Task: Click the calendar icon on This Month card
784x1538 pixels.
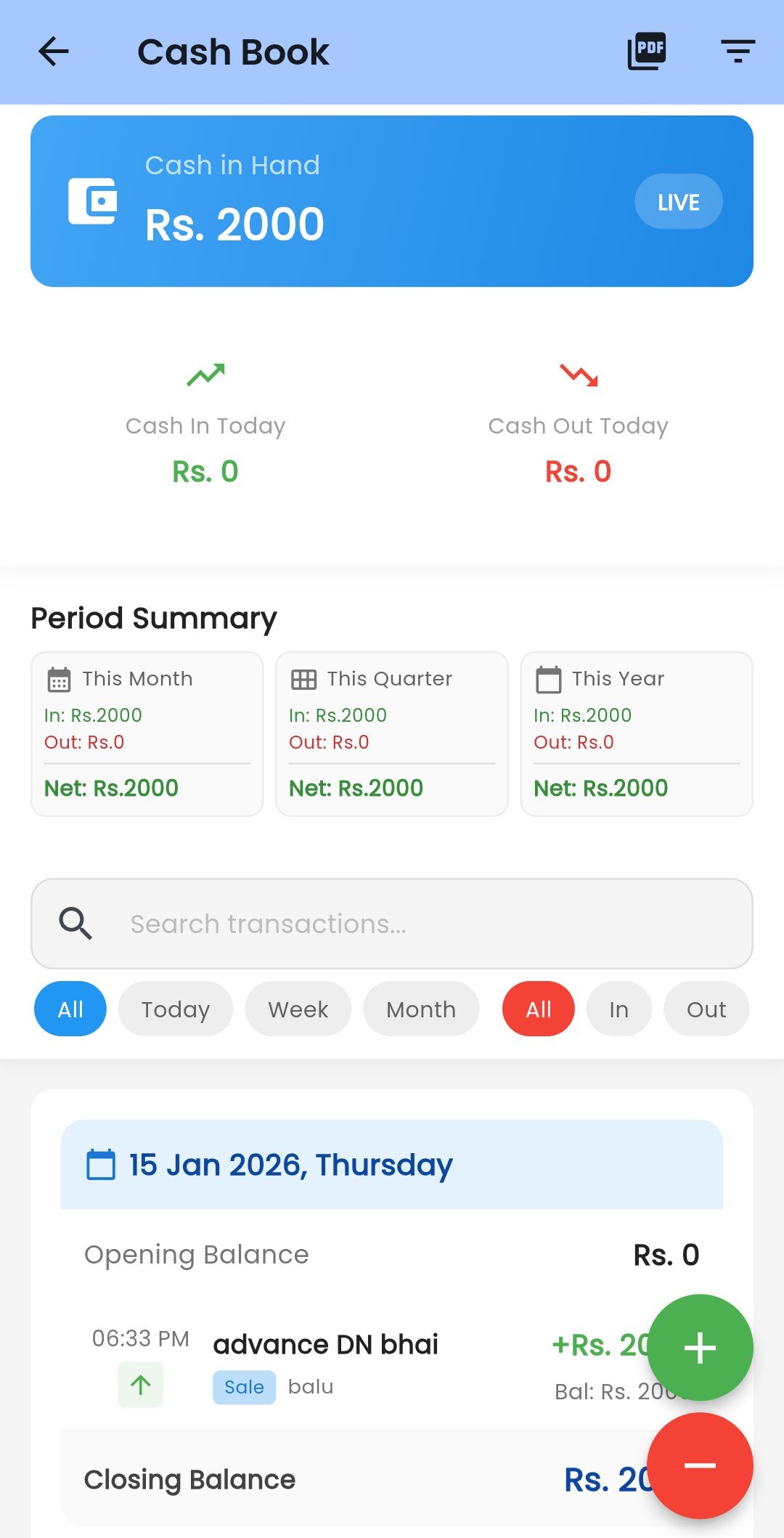Action: click(58, 678)
